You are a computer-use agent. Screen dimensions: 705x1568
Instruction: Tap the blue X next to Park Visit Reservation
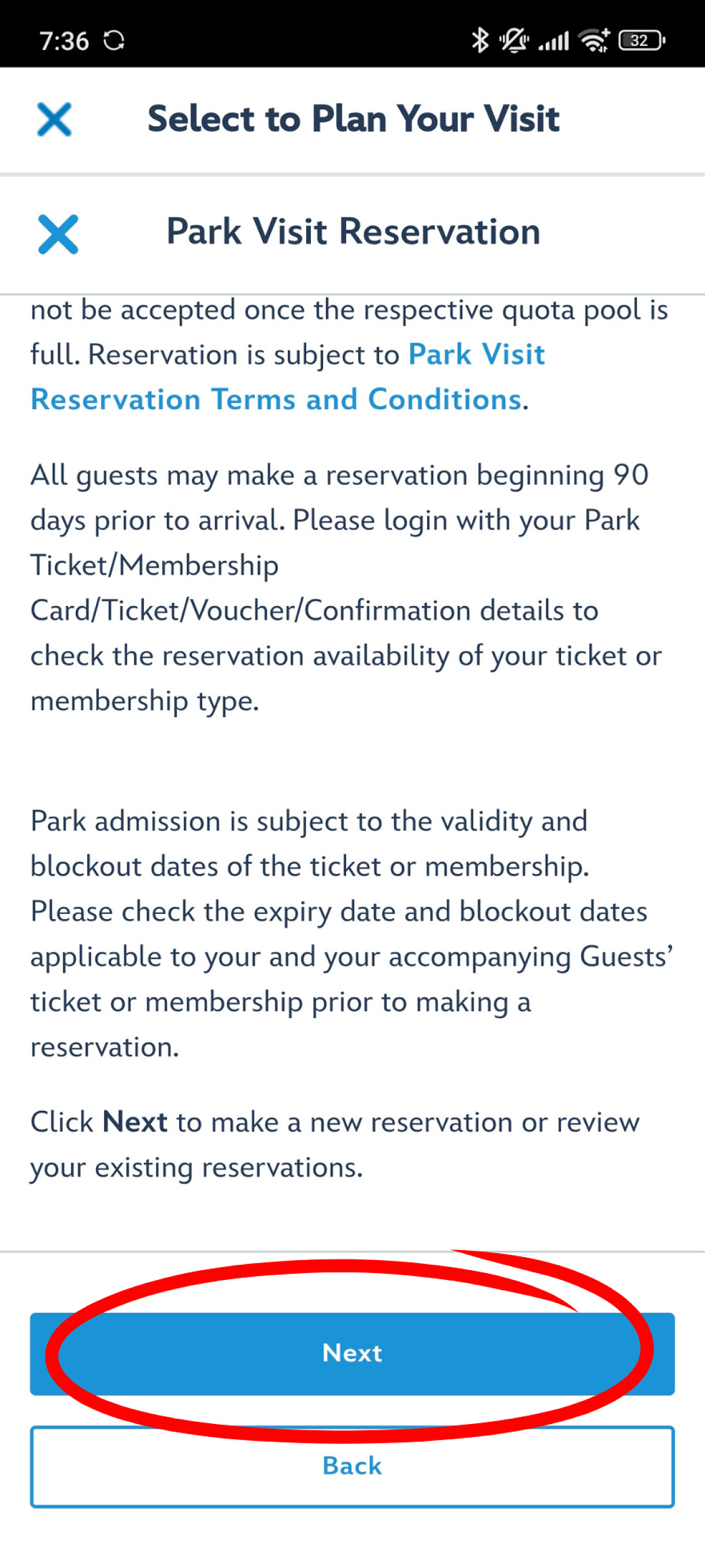point(58,234)
